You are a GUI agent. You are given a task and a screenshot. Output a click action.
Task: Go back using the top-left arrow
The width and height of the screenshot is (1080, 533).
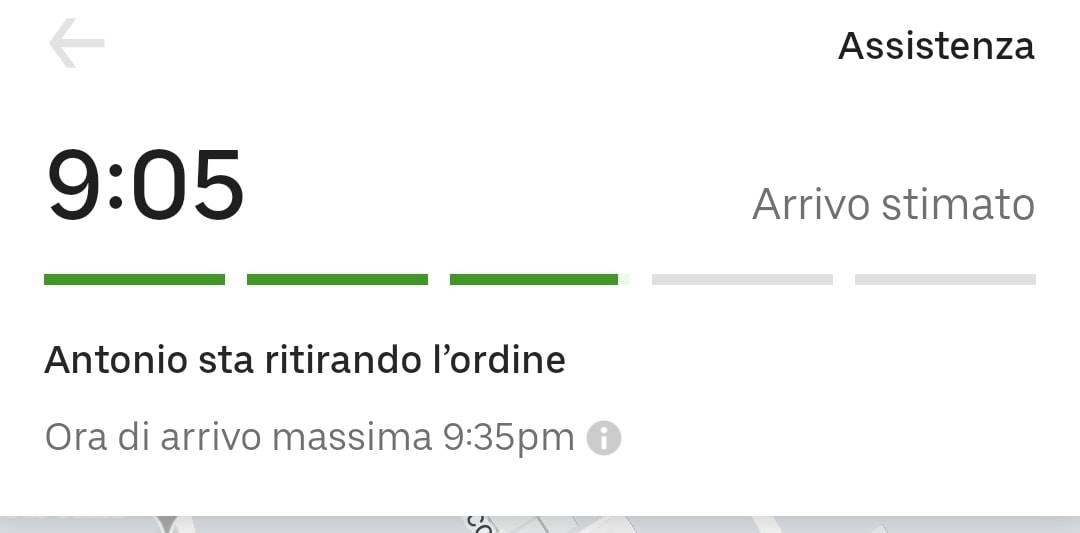77,45
